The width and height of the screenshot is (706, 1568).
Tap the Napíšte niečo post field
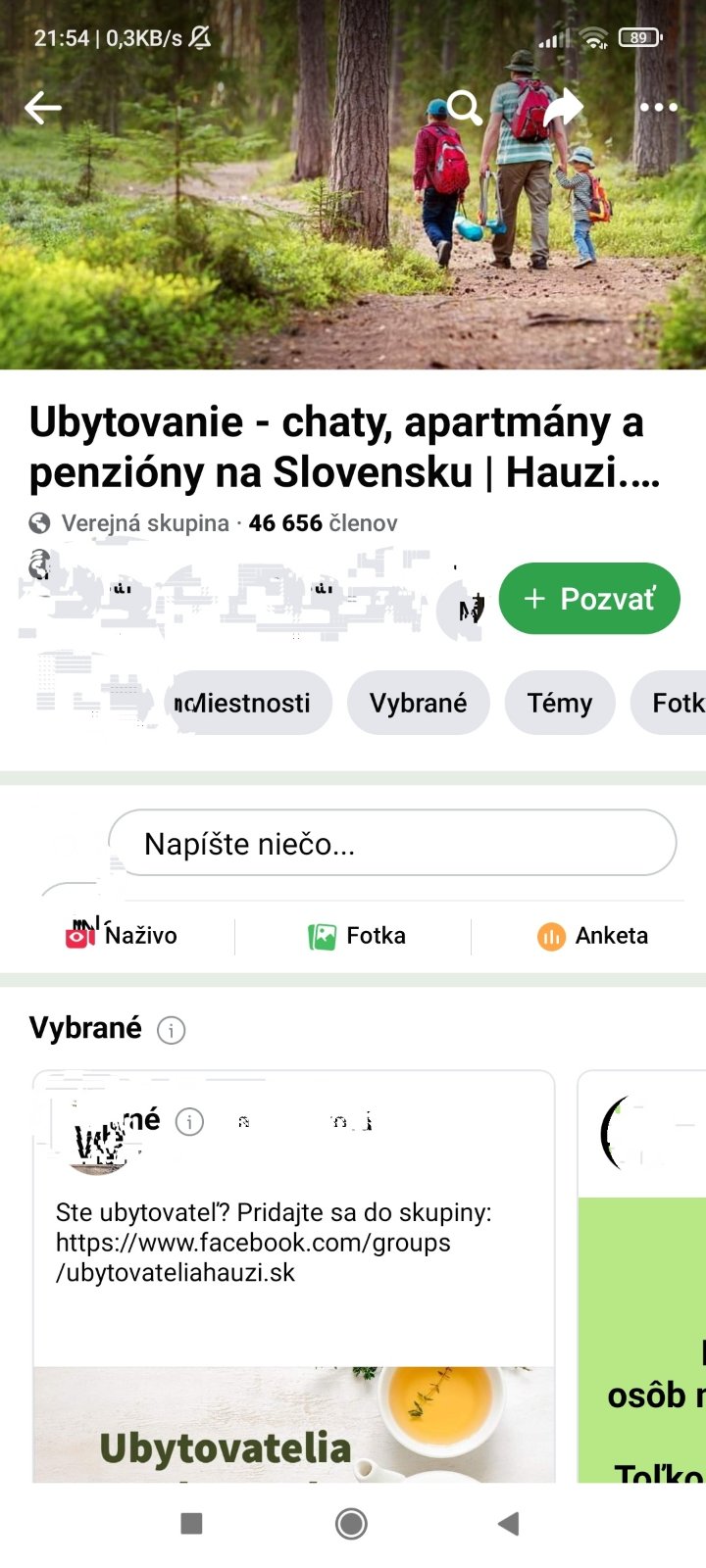pyautogui.click(x=392, y=843)
